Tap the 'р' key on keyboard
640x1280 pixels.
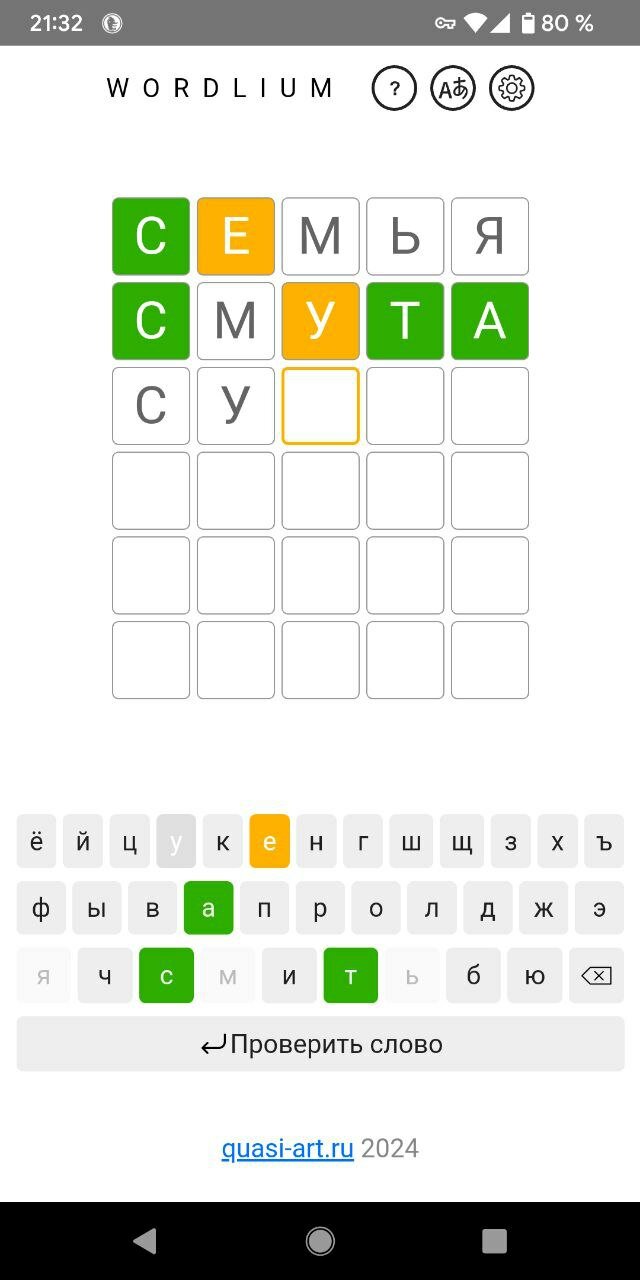(x=320, y=908)
